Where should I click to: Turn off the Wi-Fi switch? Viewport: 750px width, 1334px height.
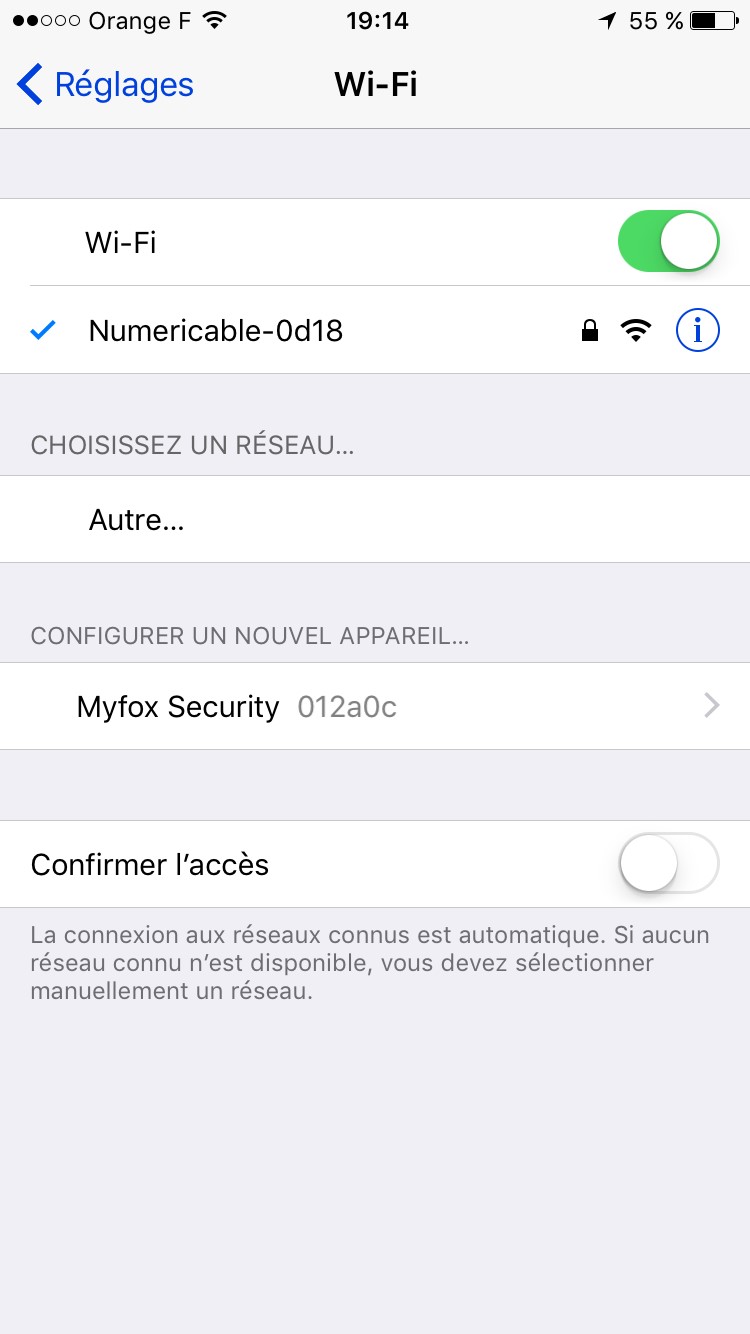[669, 242]
